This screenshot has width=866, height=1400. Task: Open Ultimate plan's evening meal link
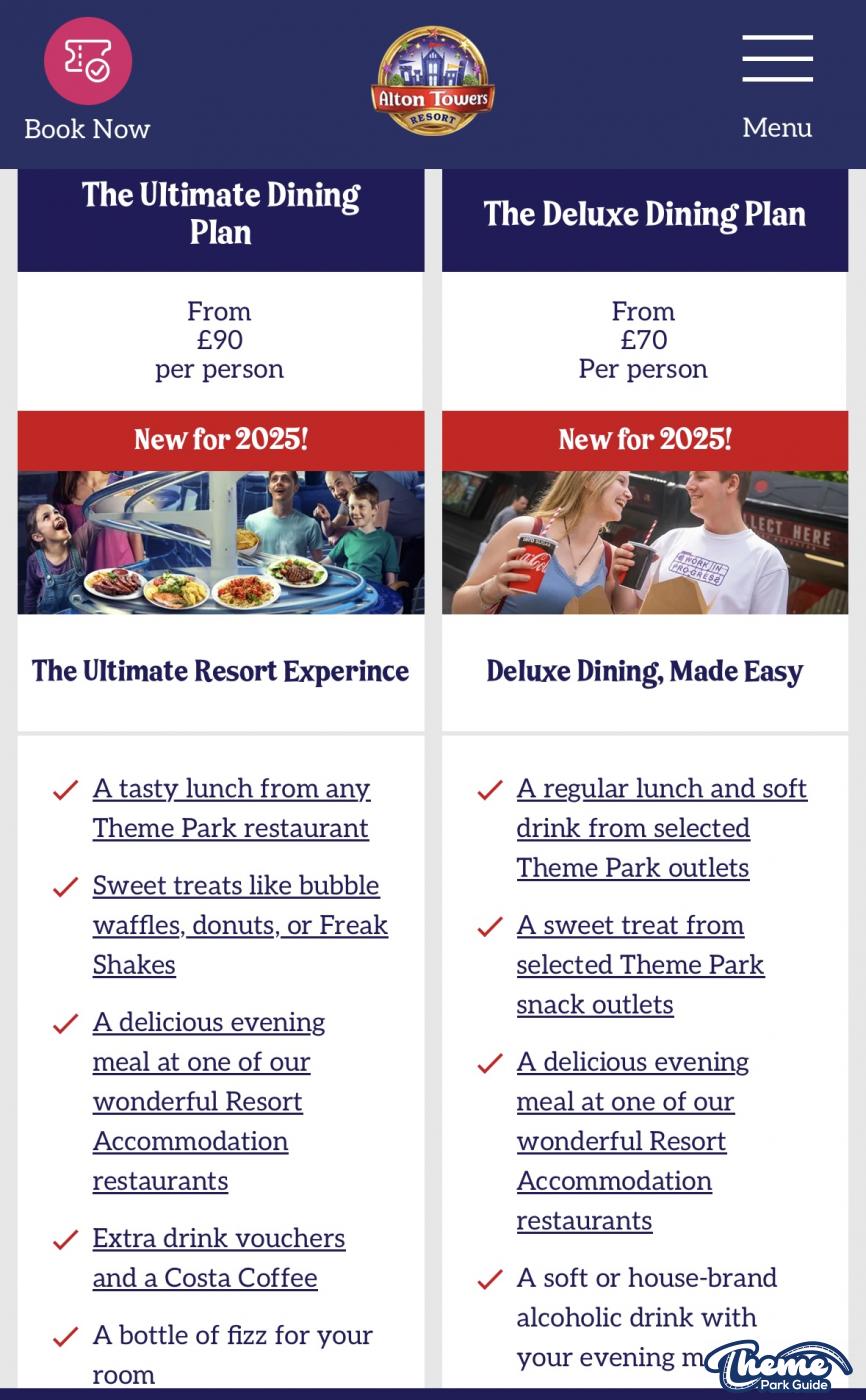coord(209,1101)
